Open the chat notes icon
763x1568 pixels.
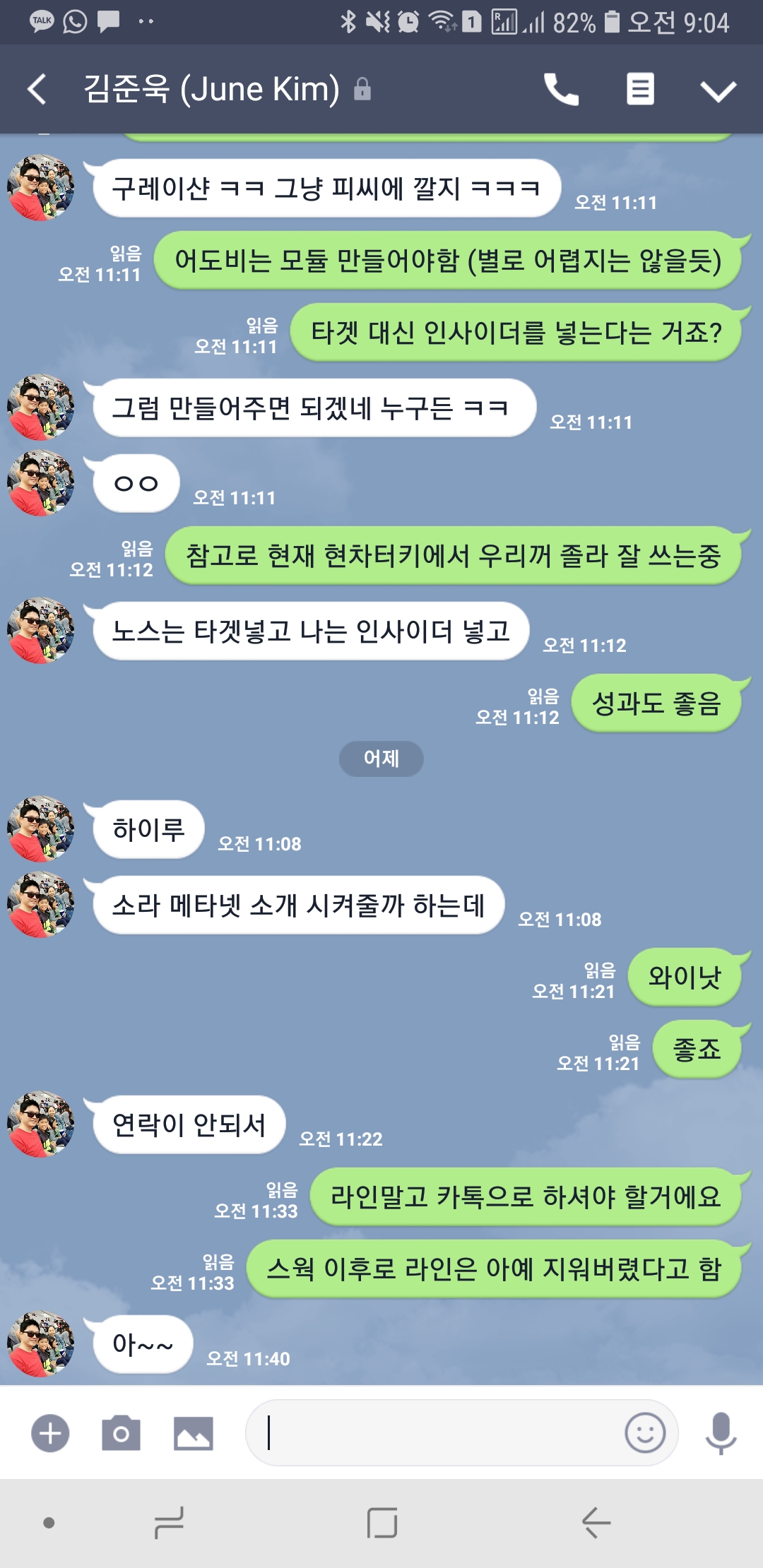[x=640, y=90]
